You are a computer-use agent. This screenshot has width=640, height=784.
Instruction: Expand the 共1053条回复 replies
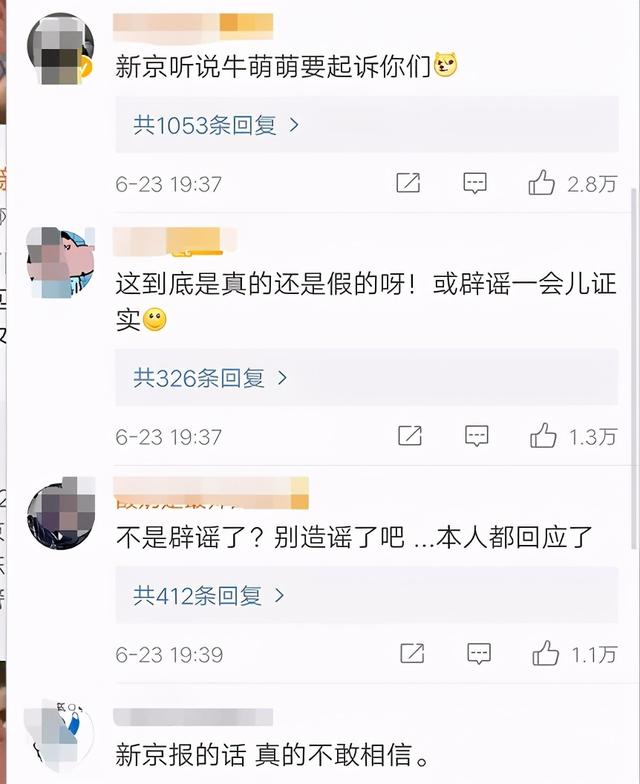[x=217, y=125]
